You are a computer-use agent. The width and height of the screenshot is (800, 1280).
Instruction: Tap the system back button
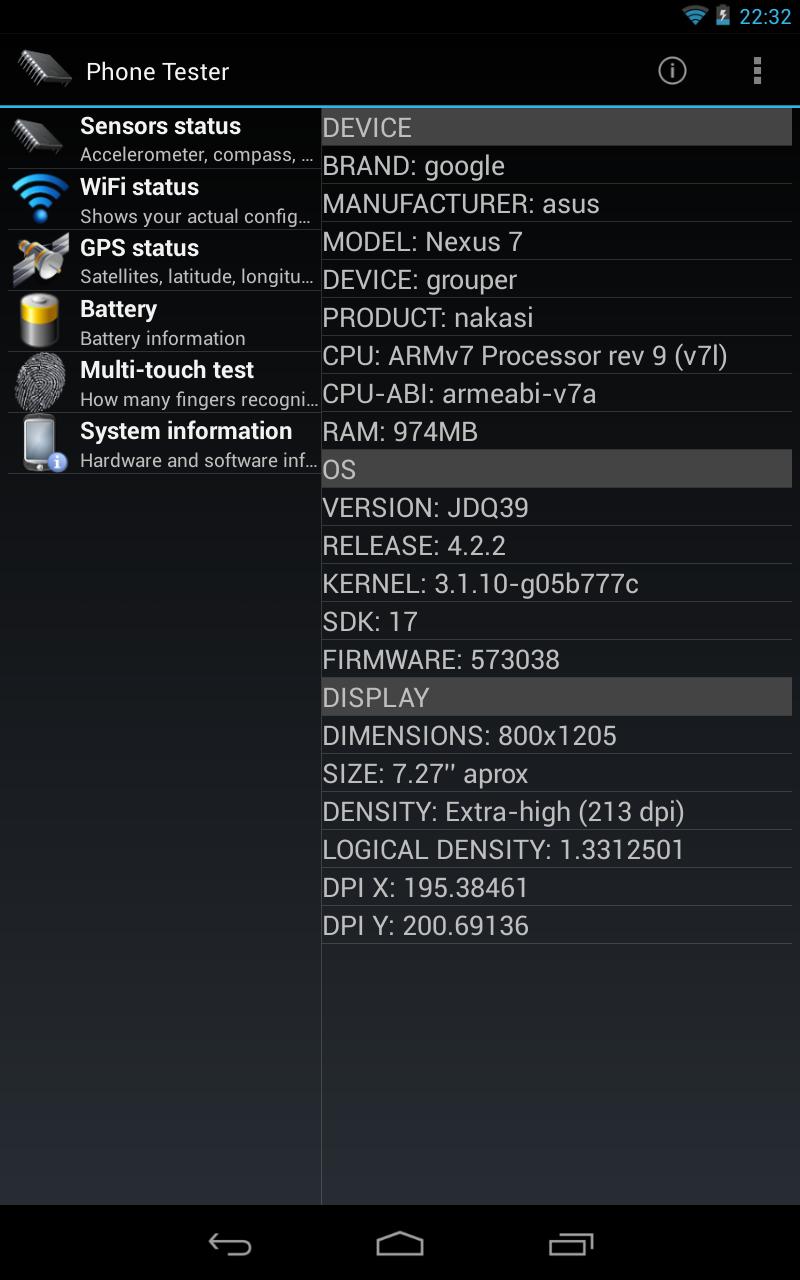(229, 1243)
